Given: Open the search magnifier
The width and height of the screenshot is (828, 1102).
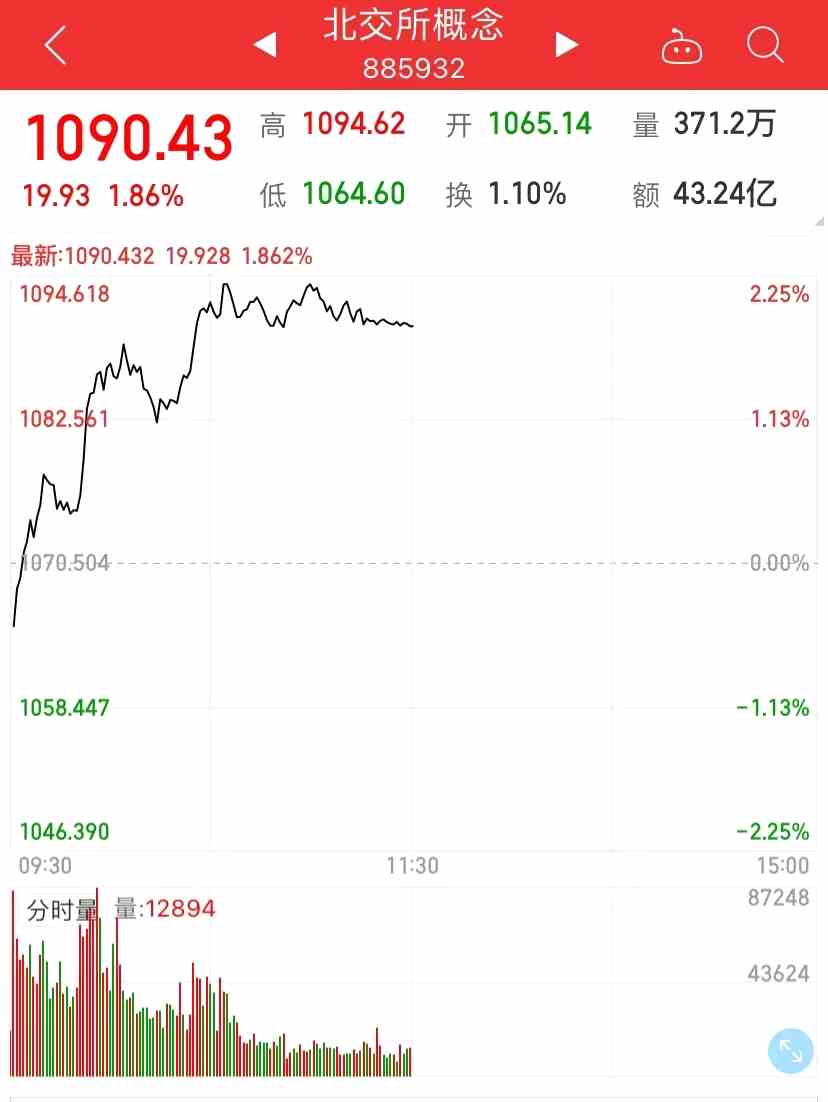Looking at the screenshot, I should pos(765,45).
